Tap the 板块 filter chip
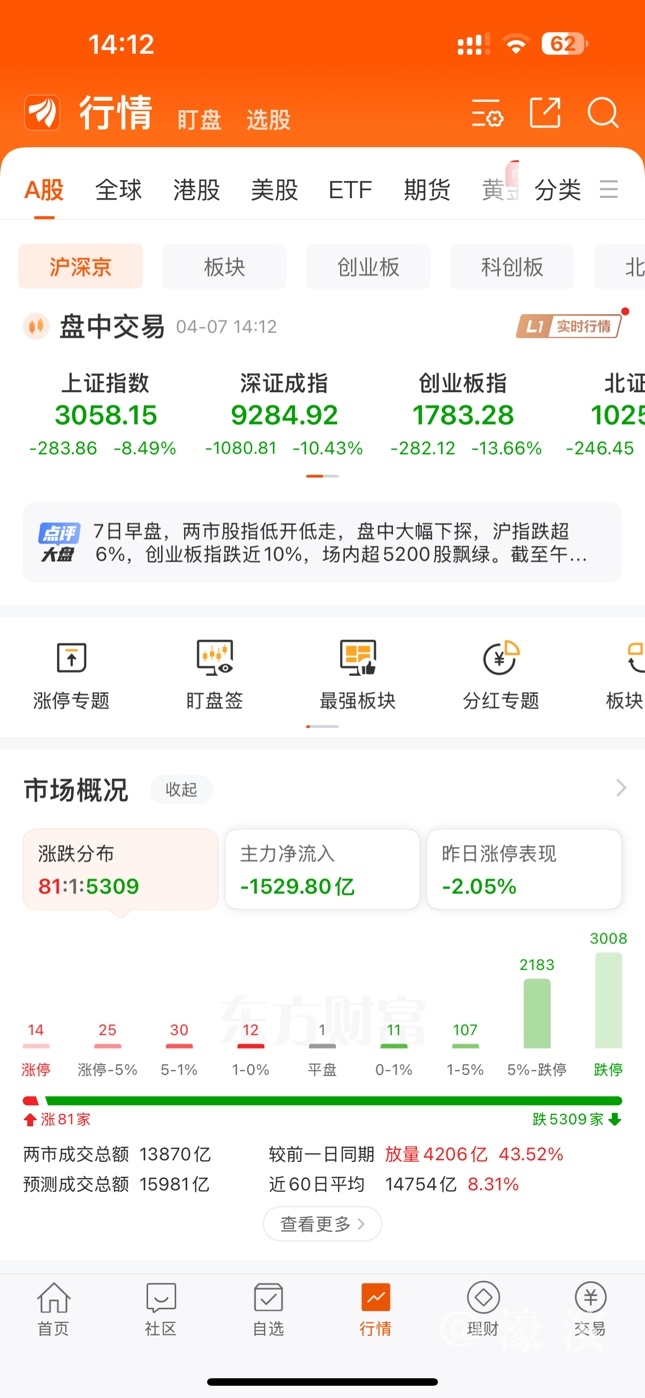 click(224, 267)
